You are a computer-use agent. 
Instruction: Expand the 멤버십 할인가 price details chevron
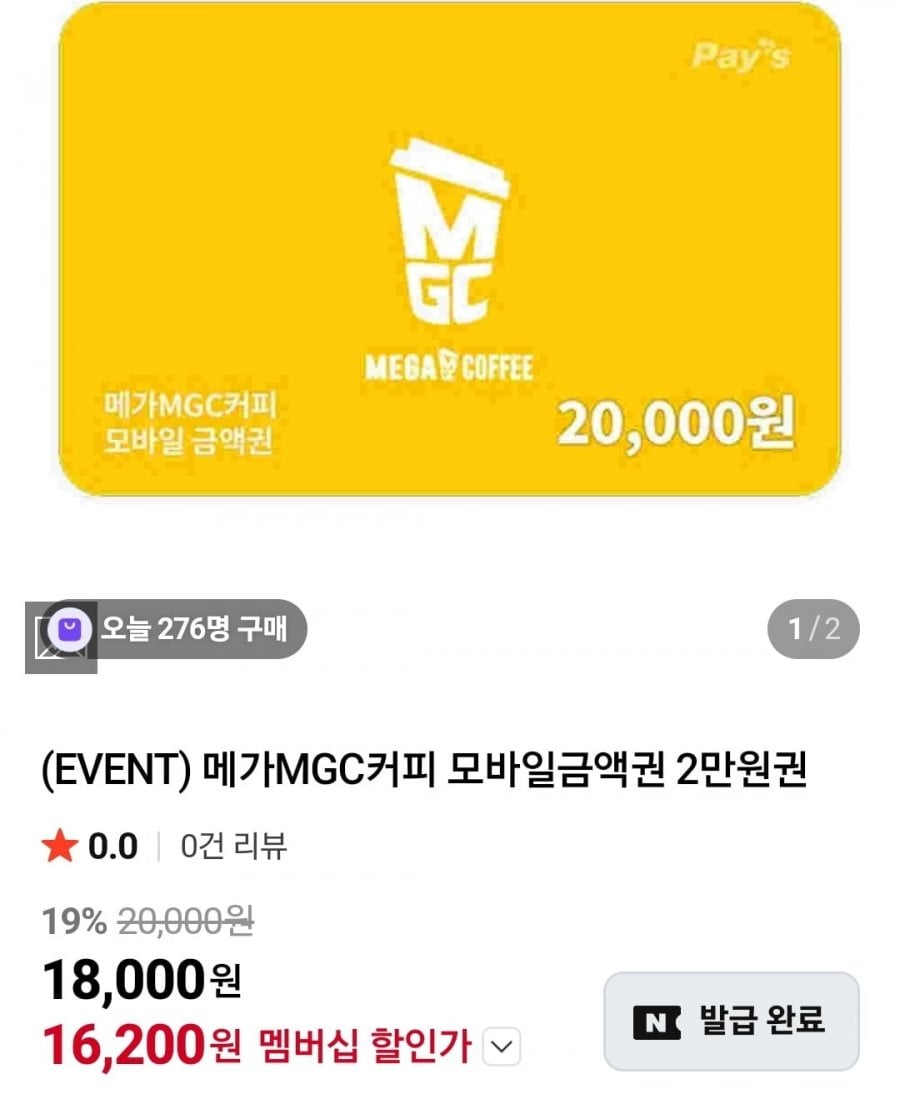pos(502,1048)
